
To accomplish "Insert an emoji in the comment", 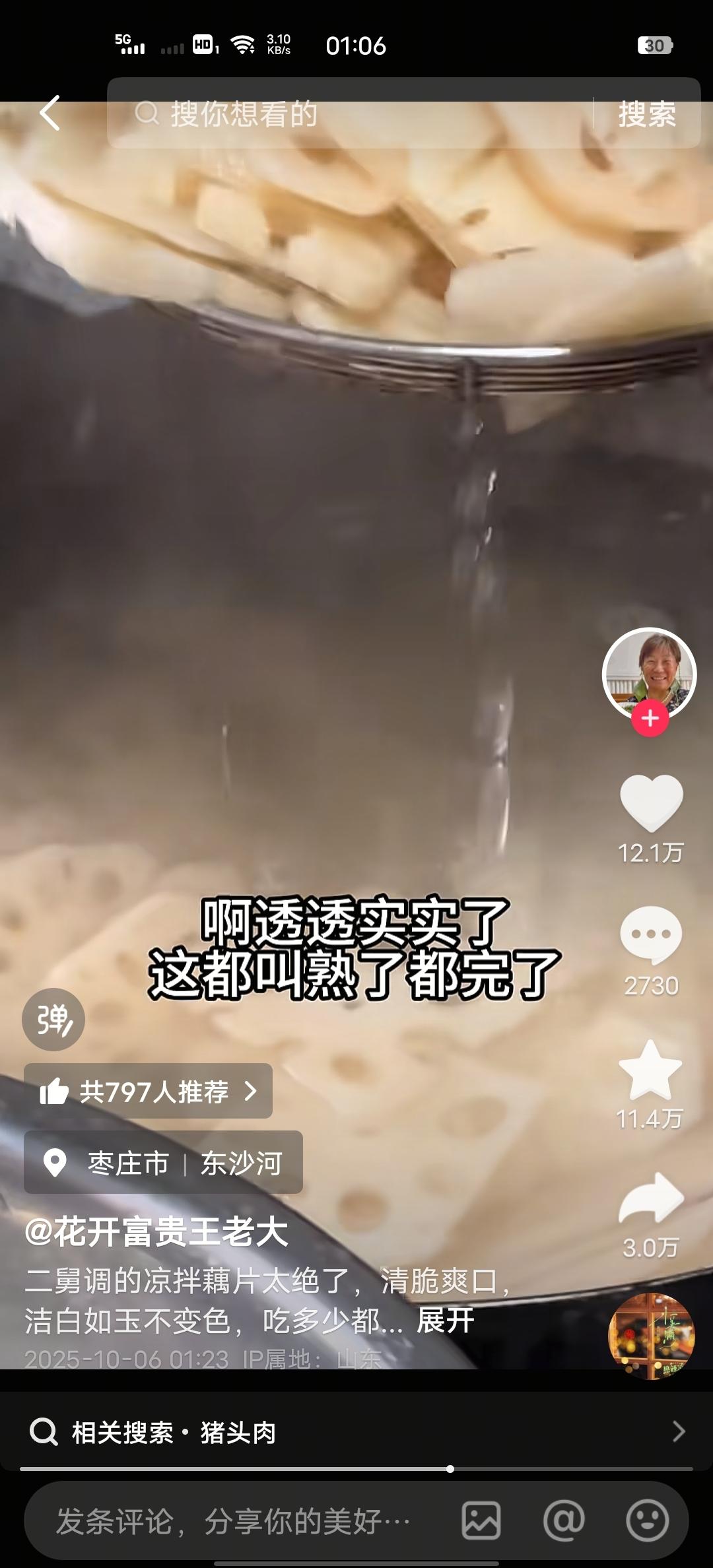I will coord(647,1520).
